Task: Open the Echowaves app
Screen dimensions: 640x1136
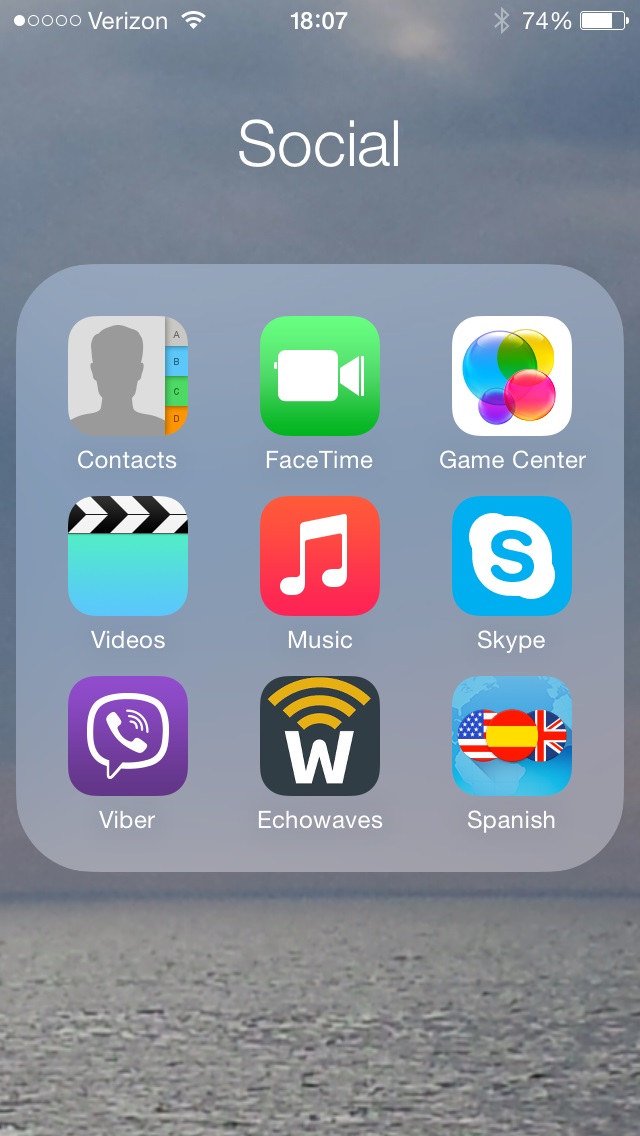Action: click(x=320, y=736)
